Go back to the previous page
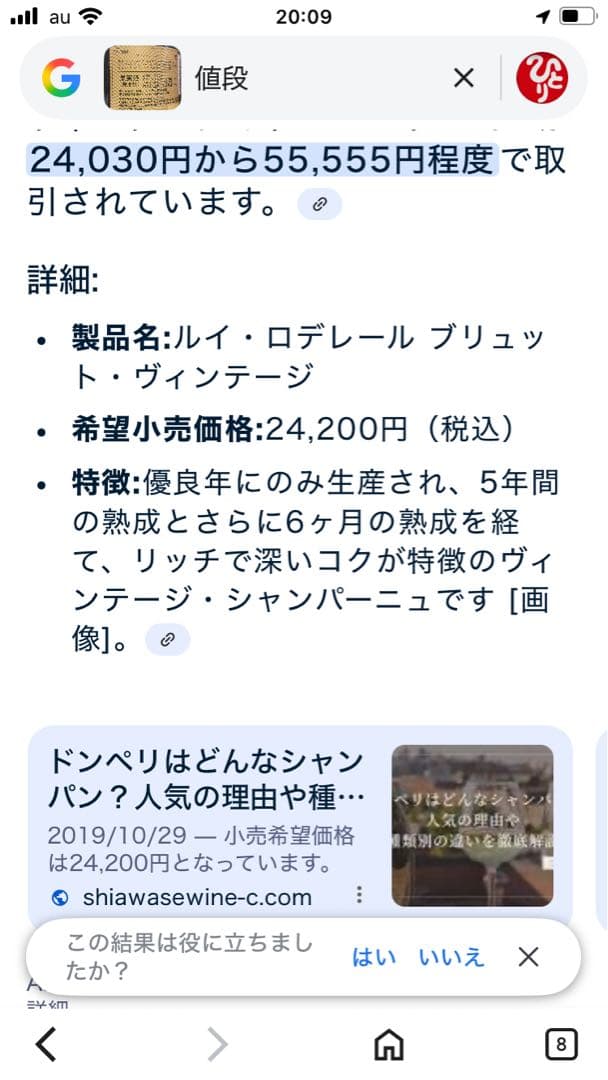The image size is (608, 1080). click(46, 1045)
